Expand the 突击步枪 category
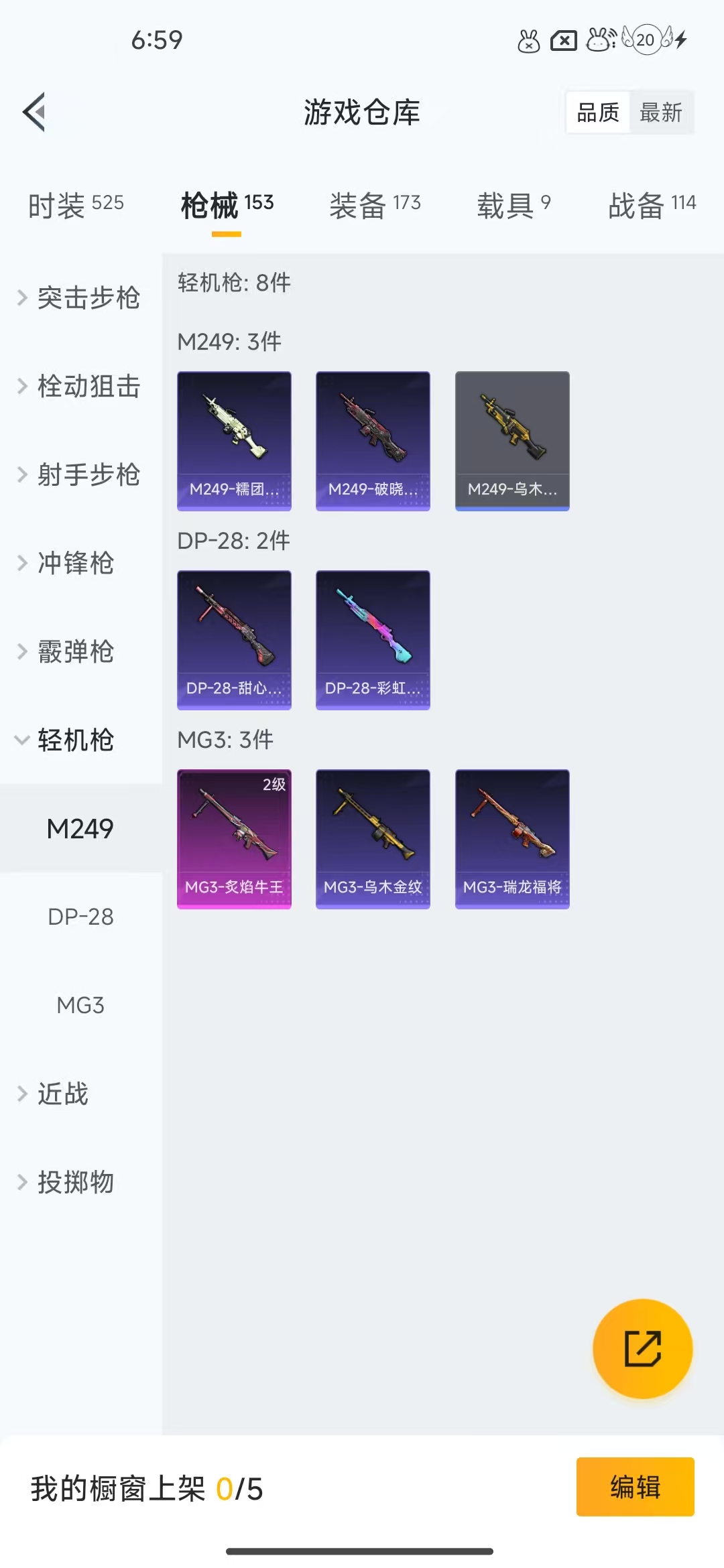Screen dimensions: 724x1568 [80, 298]
